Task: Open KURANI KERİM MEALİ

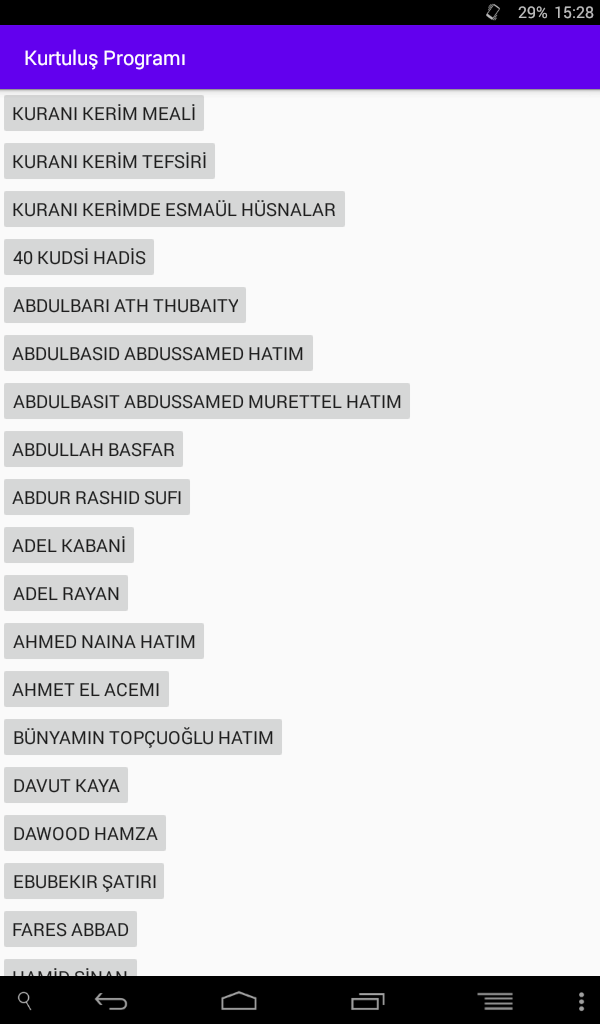Action: point(104,113)
